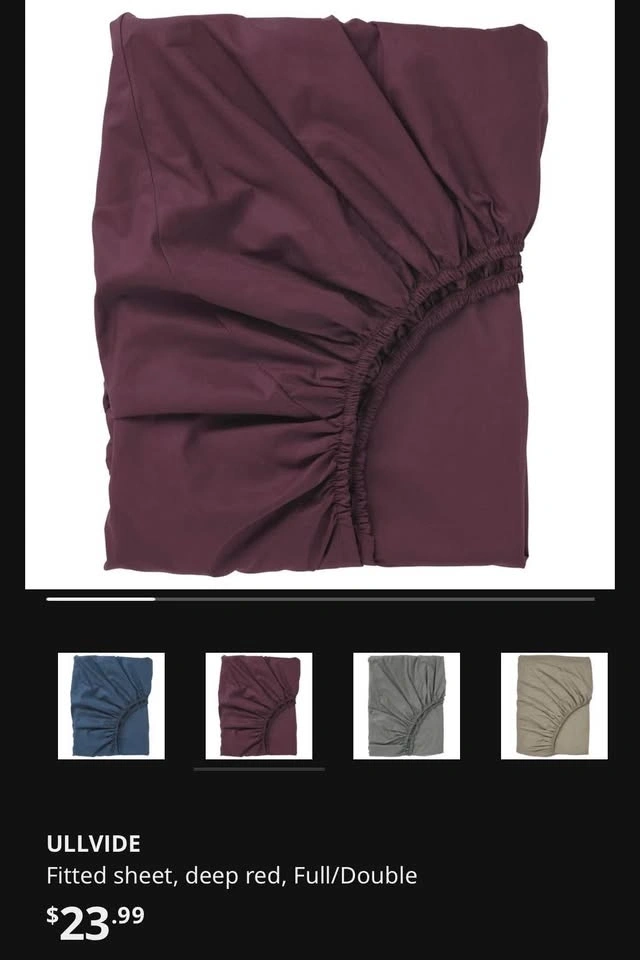The image size is (640, 960).
Task: Switch to the beige sheet color
Action: coord(554,706)
